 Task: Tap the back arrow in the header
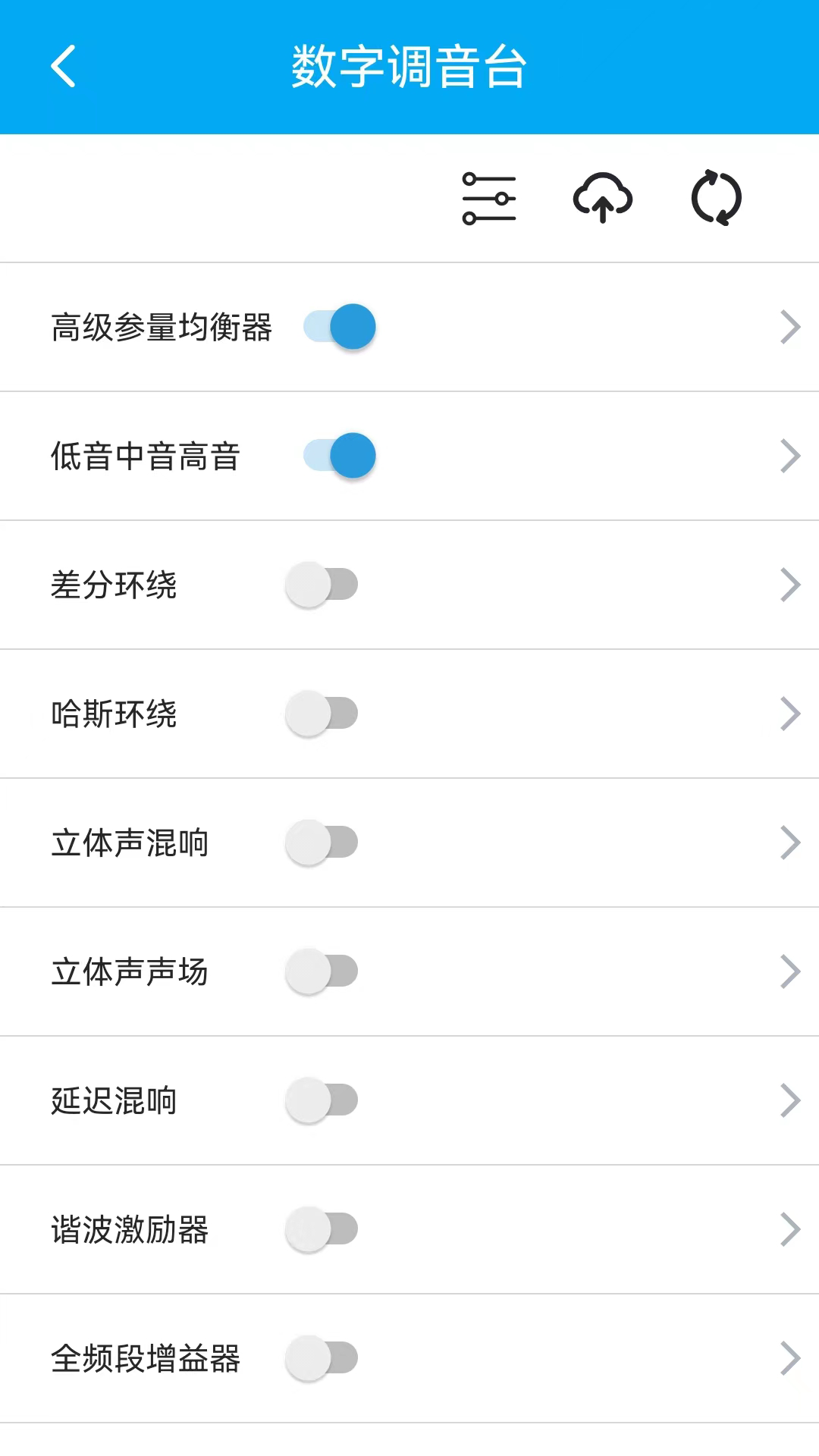coord(63,67)
